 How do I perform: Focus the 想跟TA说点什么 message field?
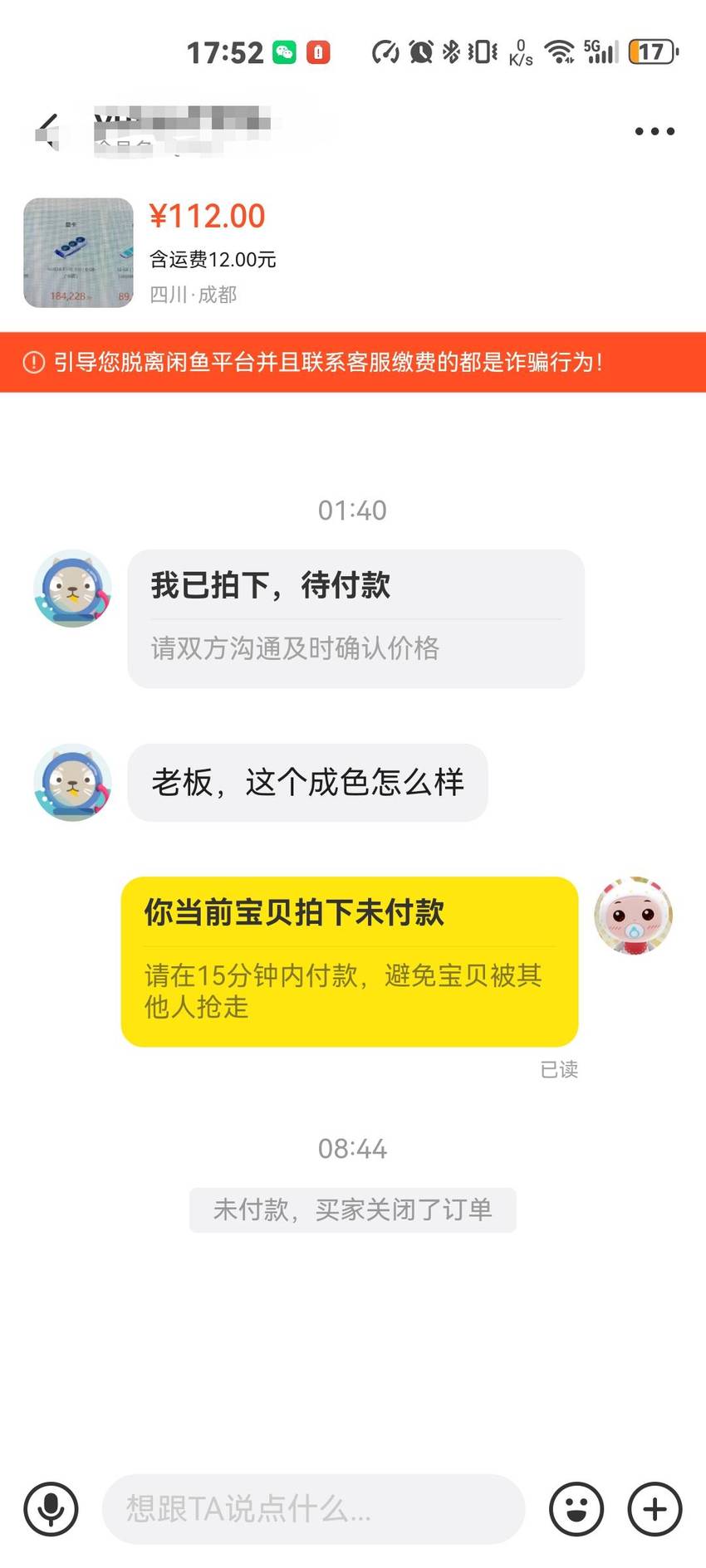tap(313, 1508)
